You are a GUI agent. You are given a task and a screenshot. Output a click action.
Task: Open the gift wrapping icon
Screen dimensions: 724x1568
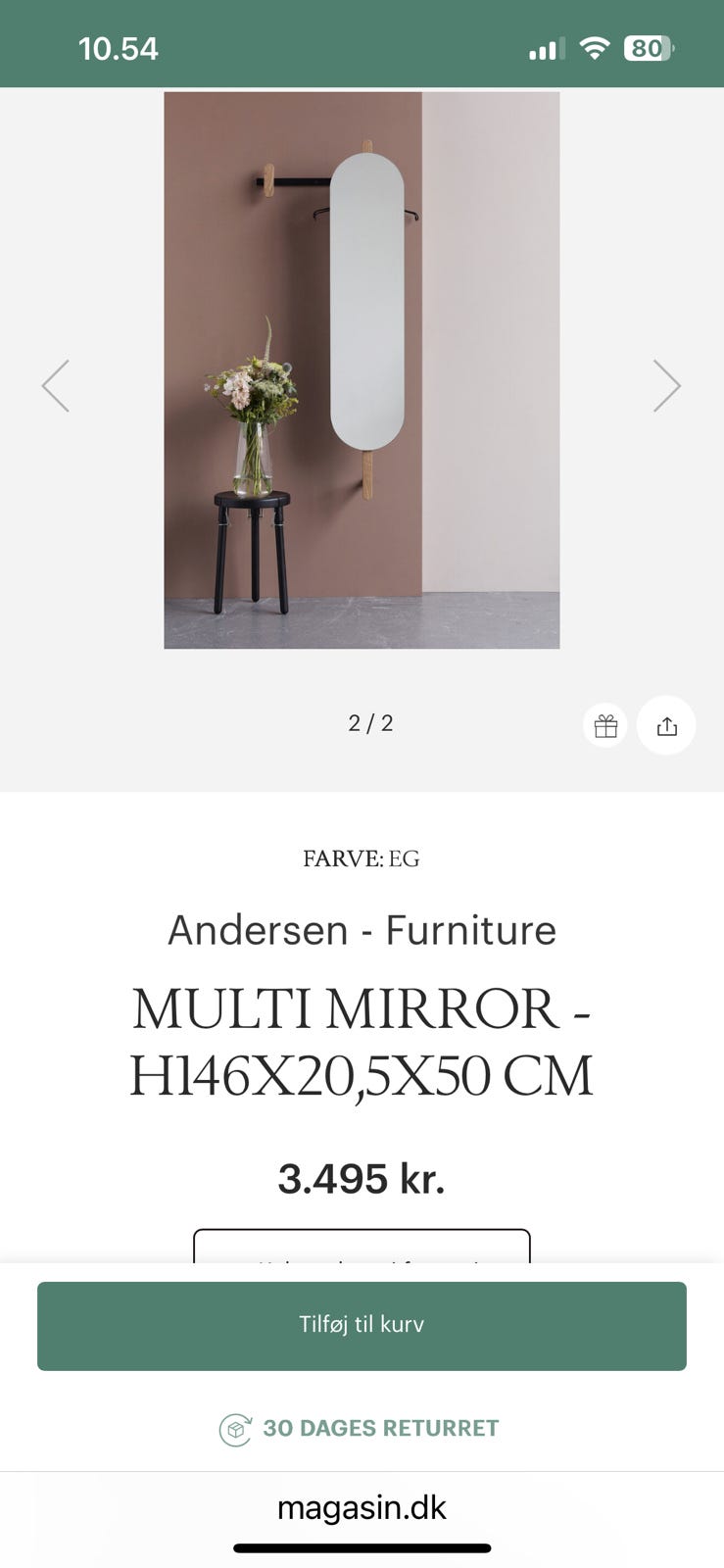(604, 725)
